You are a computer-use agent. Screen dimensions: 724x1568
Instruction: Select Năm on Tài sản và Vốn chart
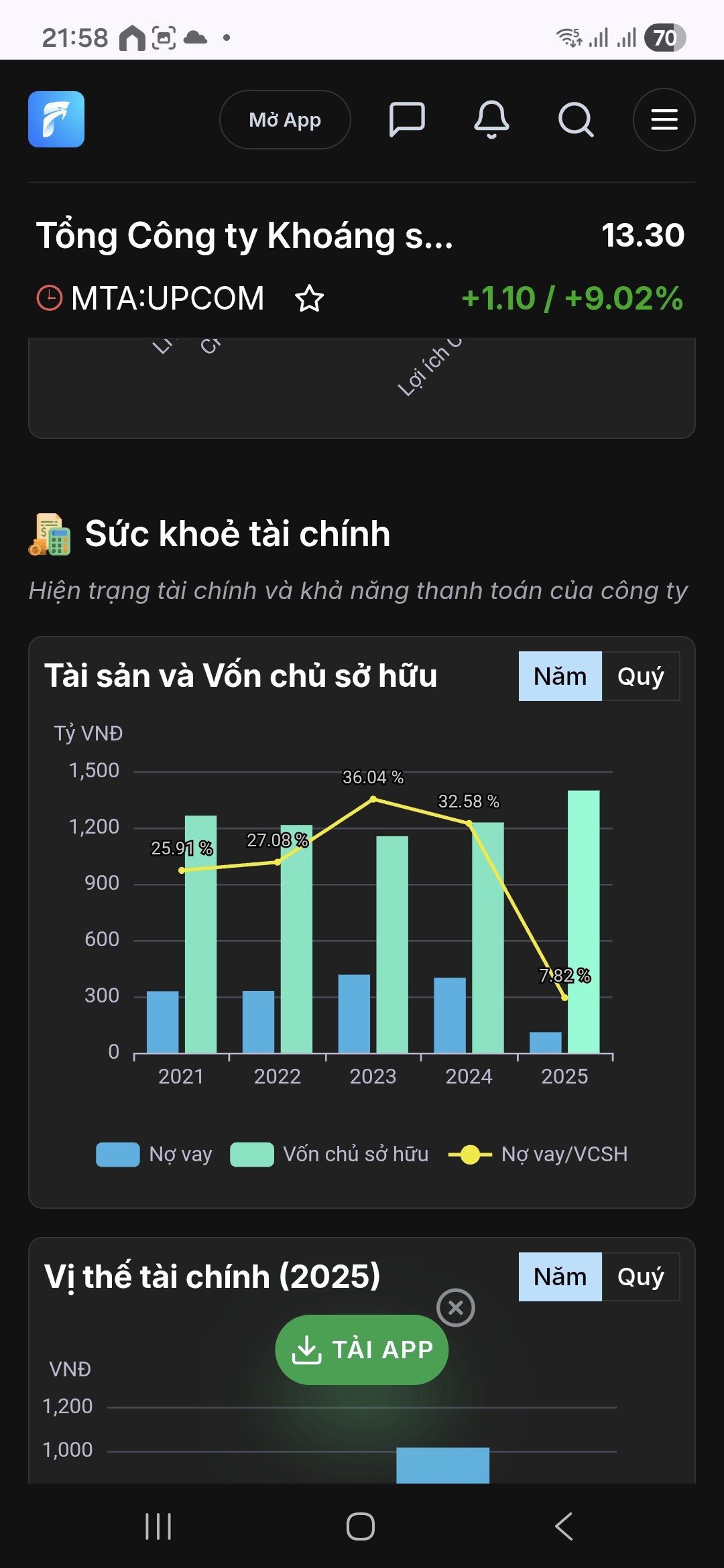[x=560, y=676]
